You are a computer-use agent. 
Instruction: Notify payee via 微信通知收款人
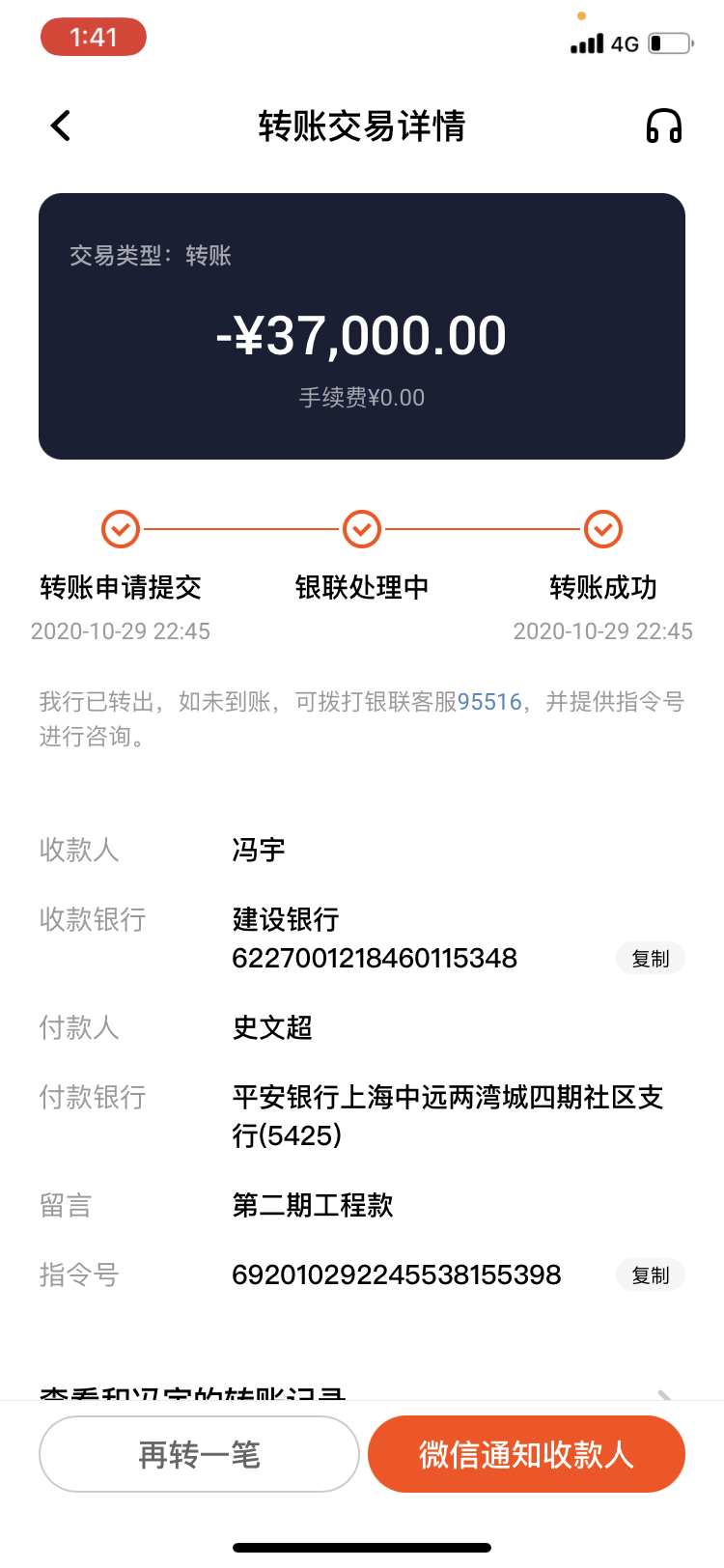(x=526, y=1454)
